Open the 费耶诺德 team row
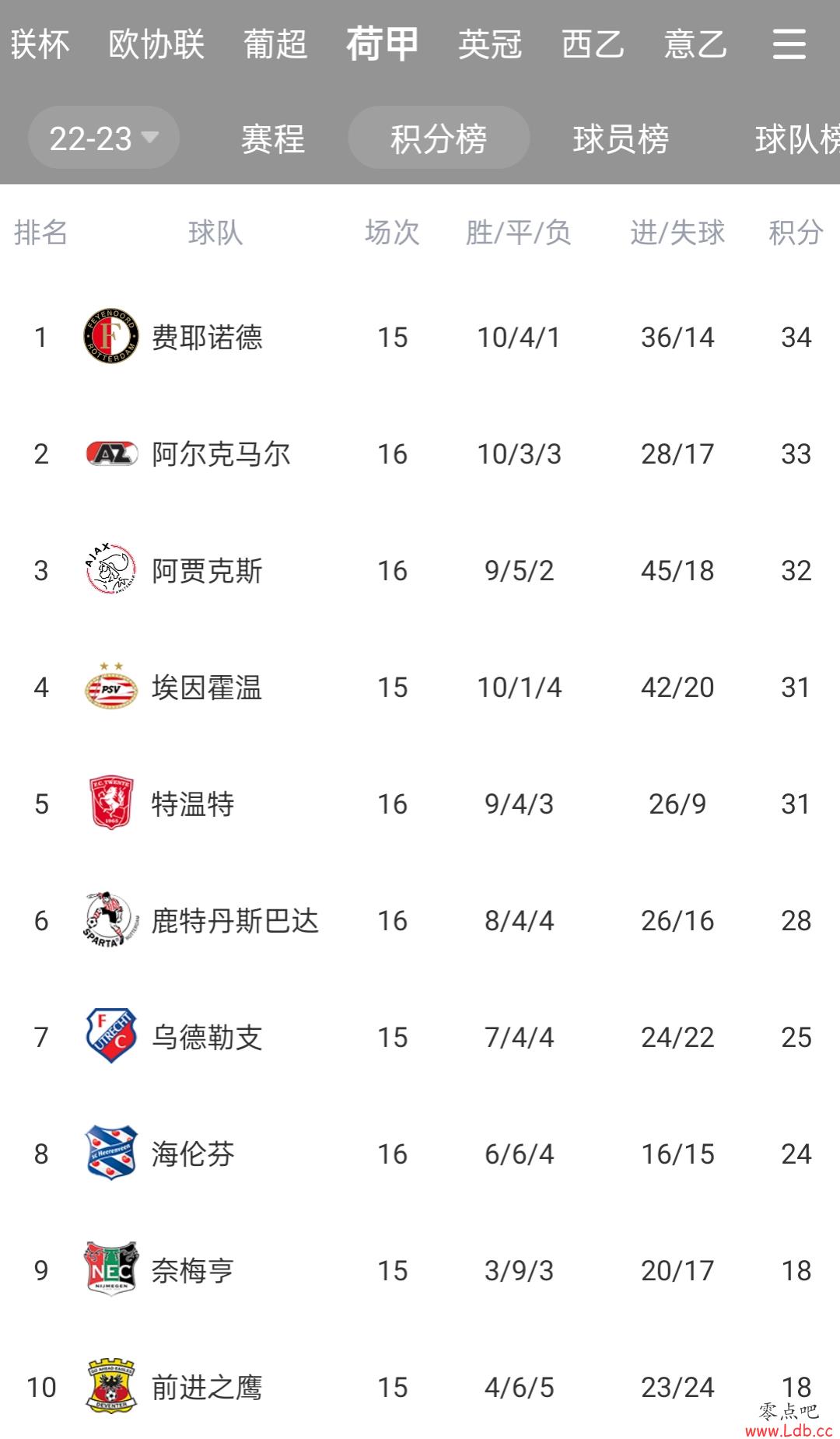Image resolution: width=840 pixels, height=1439 pixels. click(420, 337)
